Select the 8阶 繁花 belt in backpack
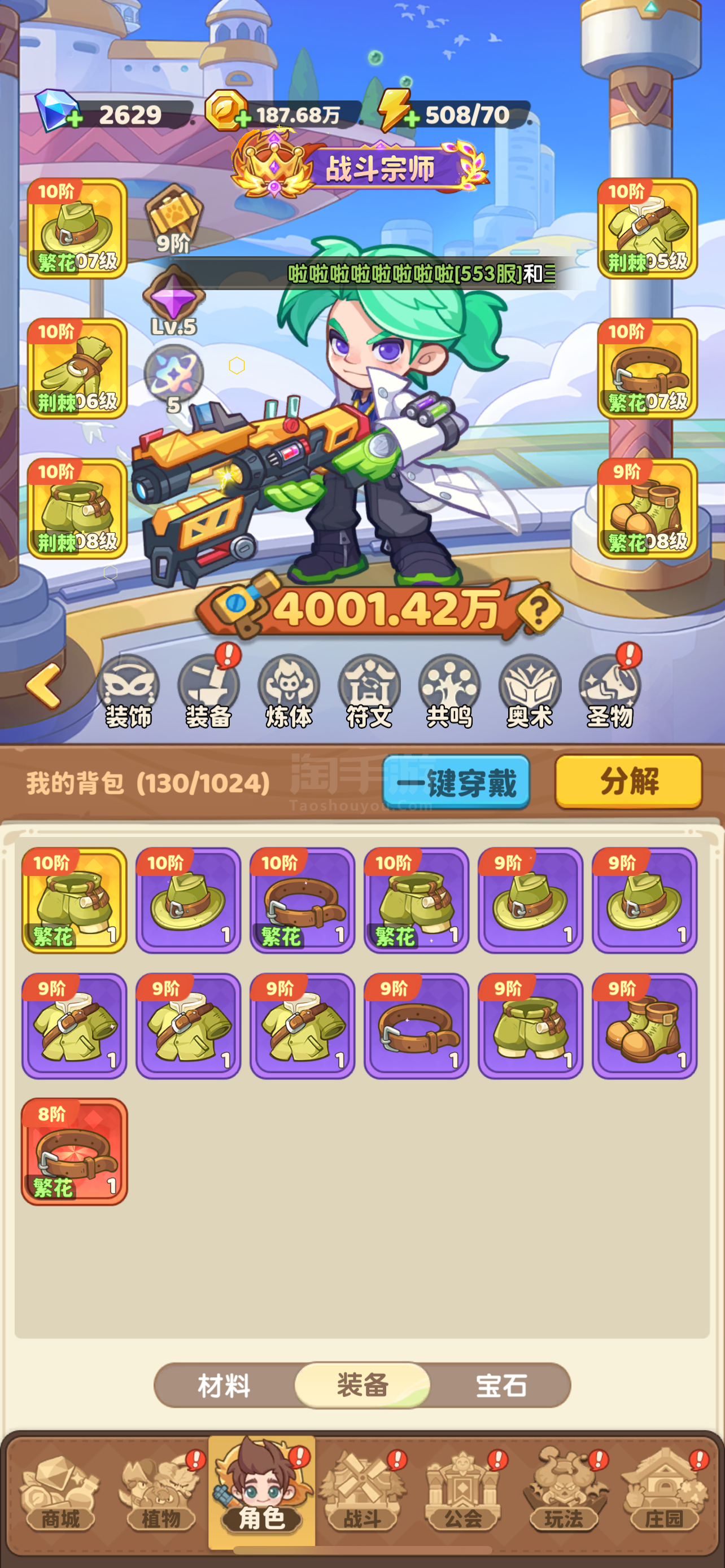 click(75, 1151)
